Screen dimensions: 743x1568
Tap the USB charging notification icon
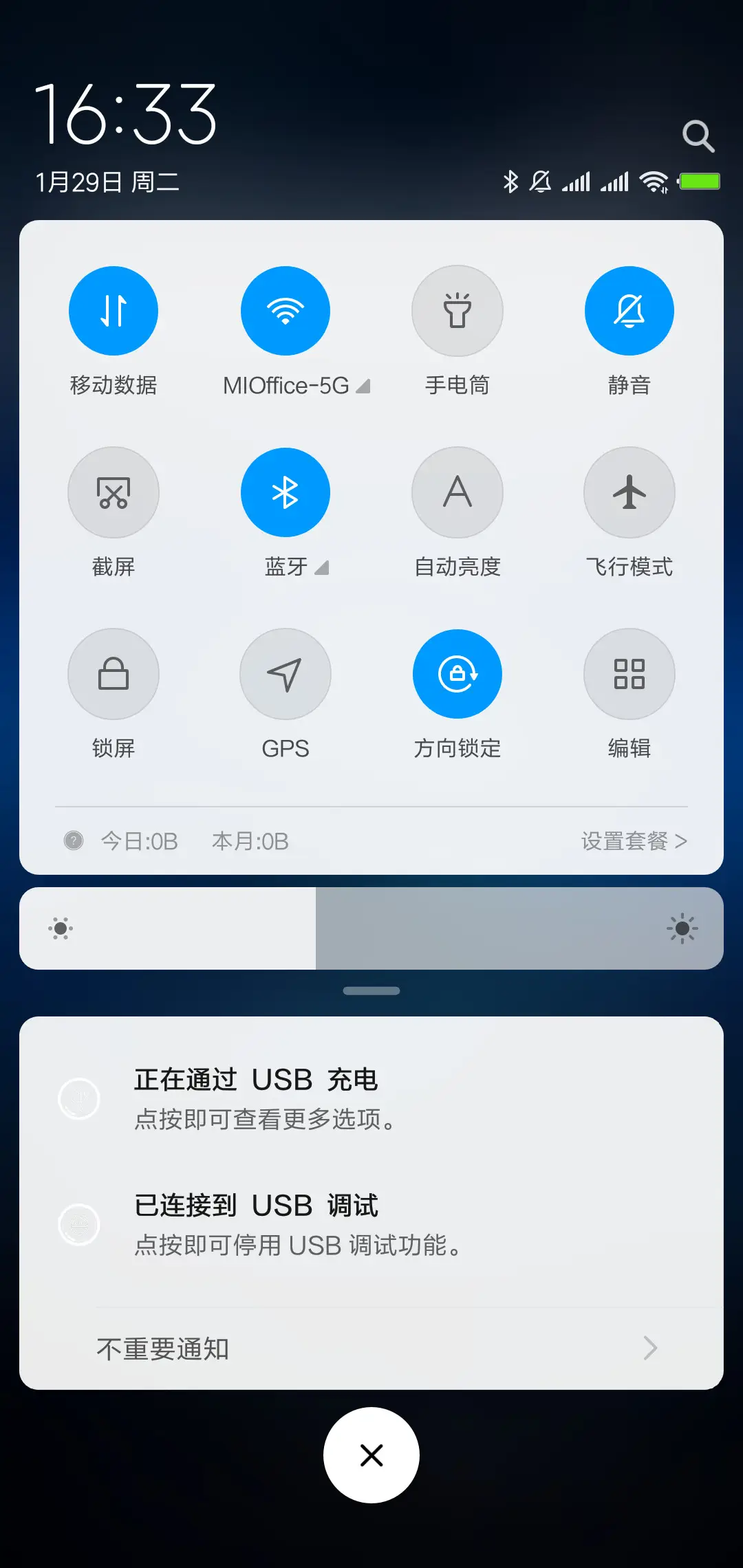78,1097
